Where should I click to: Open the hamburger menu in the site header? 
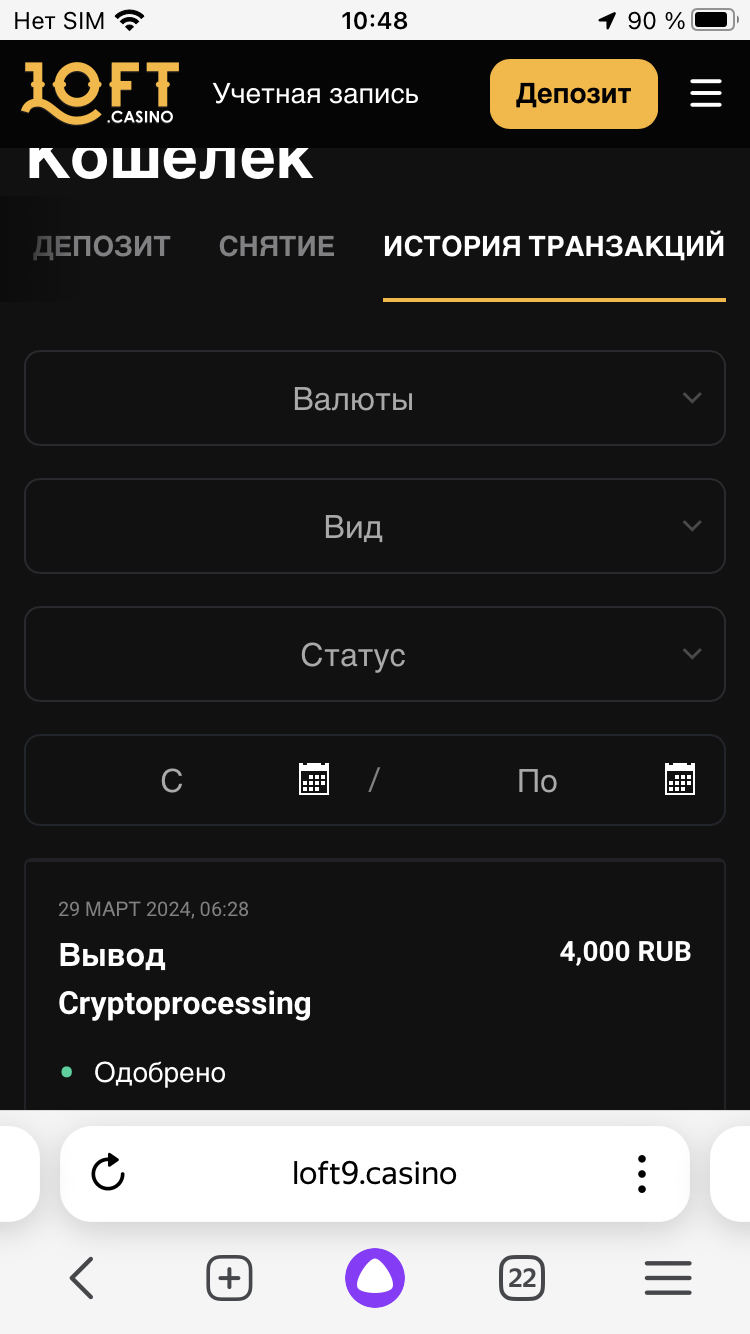[706, 94]
